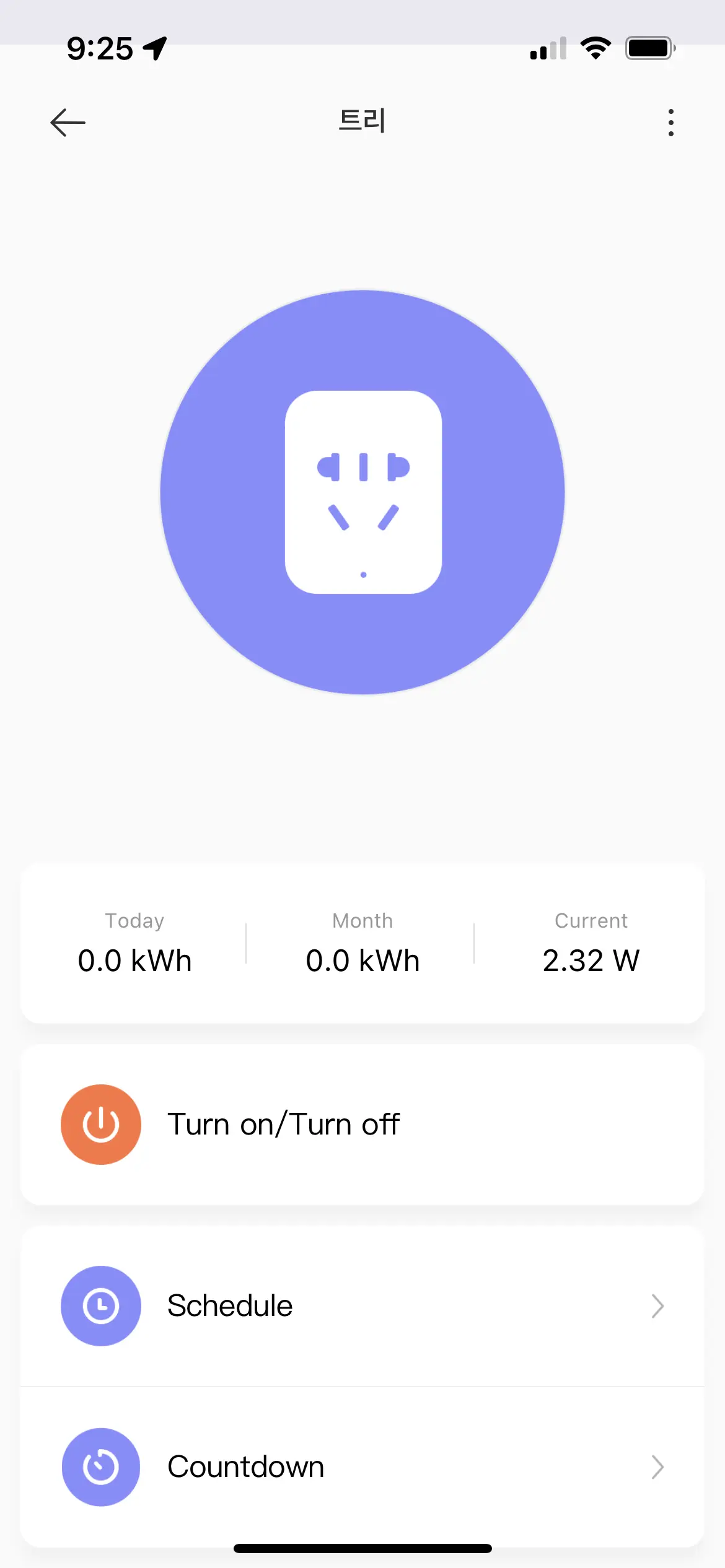Tap the Turn on/Turn off power row
This screenshot has width=725, height=1568.
click(x=362, y=1125)
